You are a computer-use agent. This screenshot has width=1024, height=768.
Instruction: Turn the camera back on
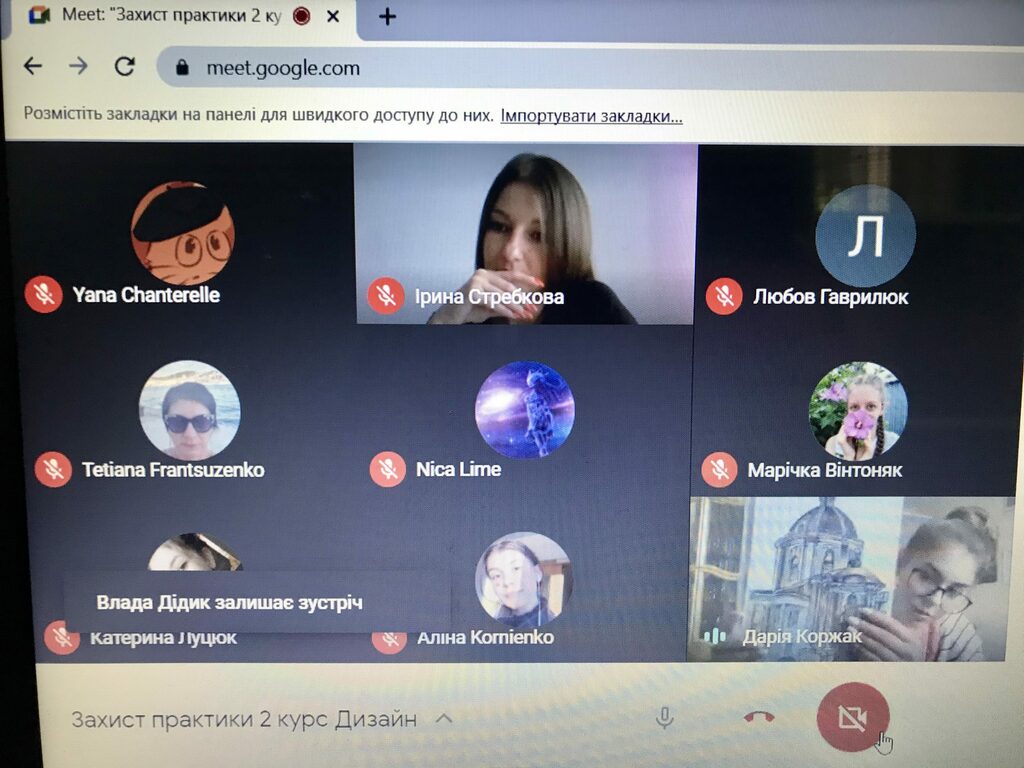click(x=852, y=716)
